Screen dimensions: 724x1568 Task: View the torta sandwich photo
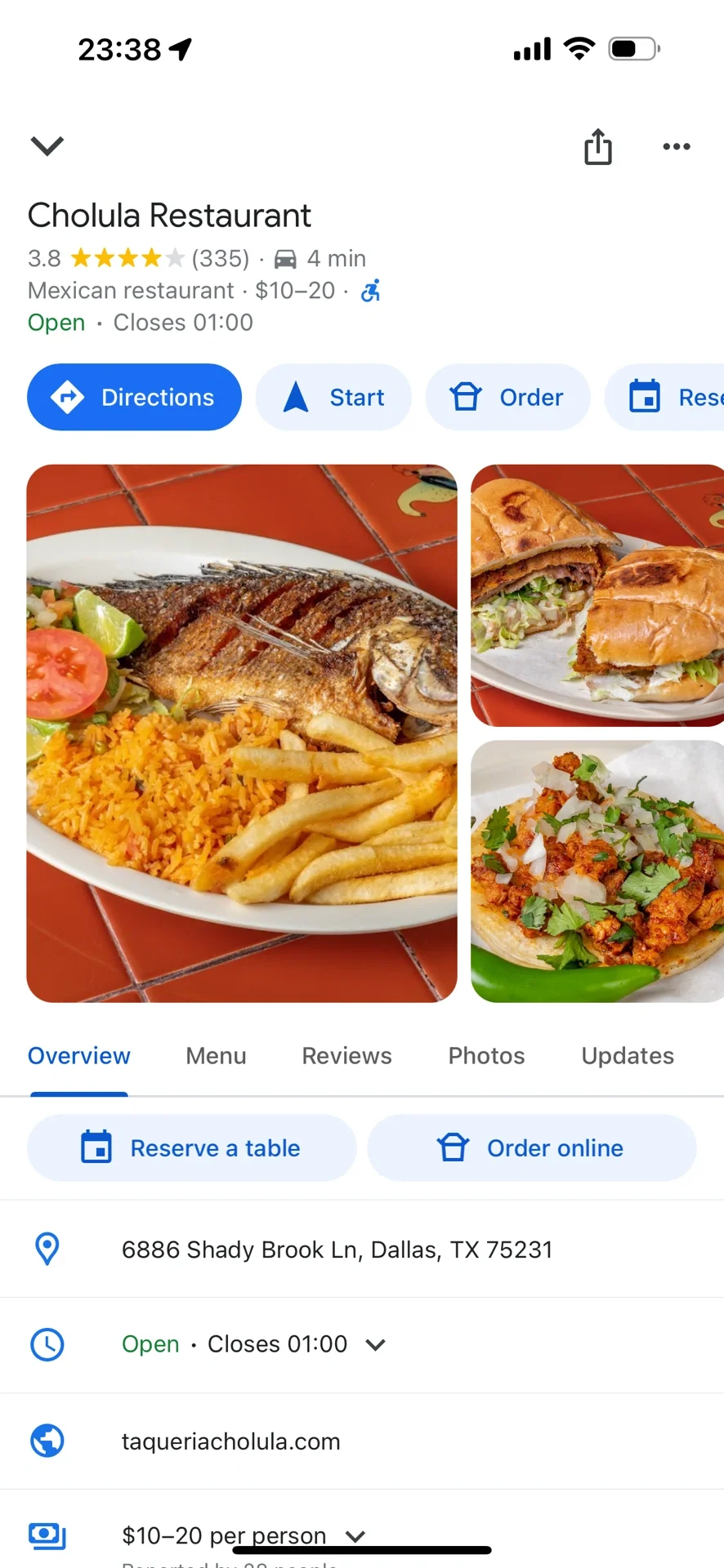[x=597, y=595]
